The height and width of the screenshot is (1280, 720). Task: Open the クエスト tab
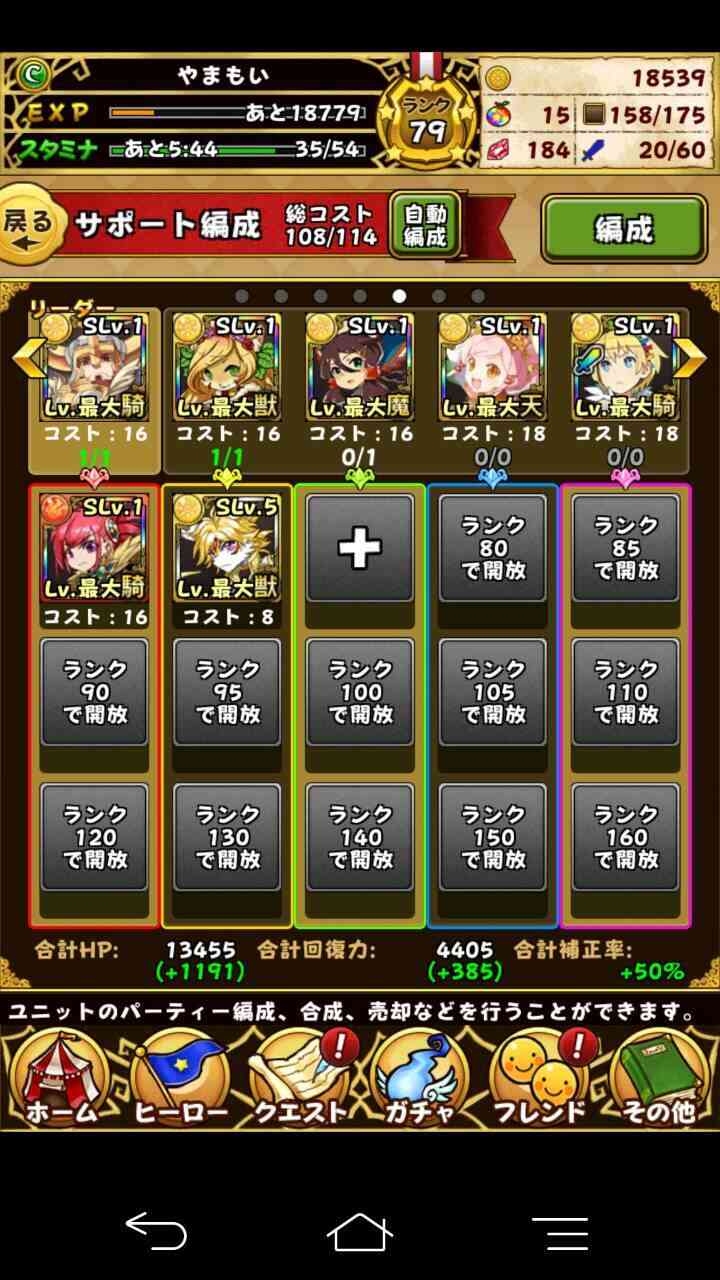(x=300, y=1078)
